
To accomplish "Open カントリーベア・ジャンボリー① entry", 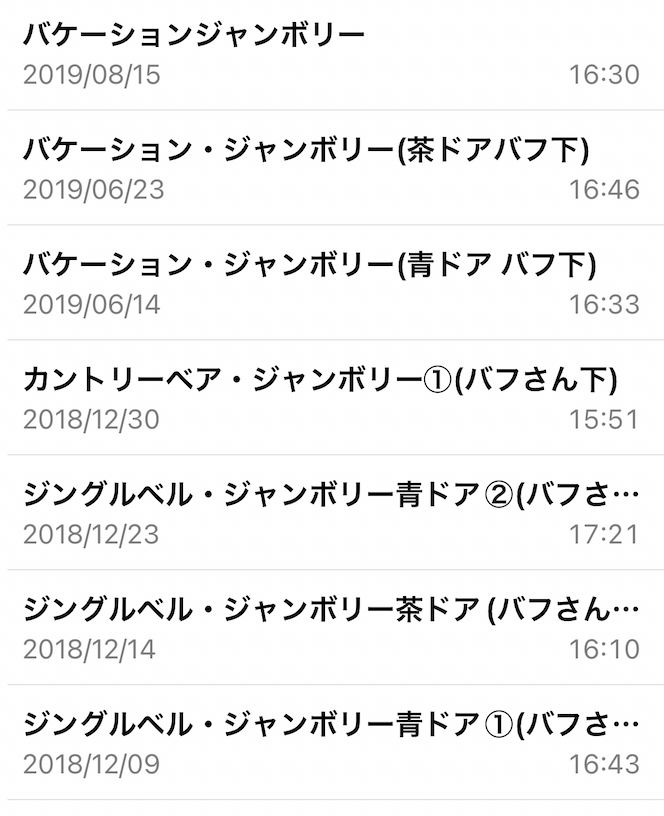I will (332, 398).
